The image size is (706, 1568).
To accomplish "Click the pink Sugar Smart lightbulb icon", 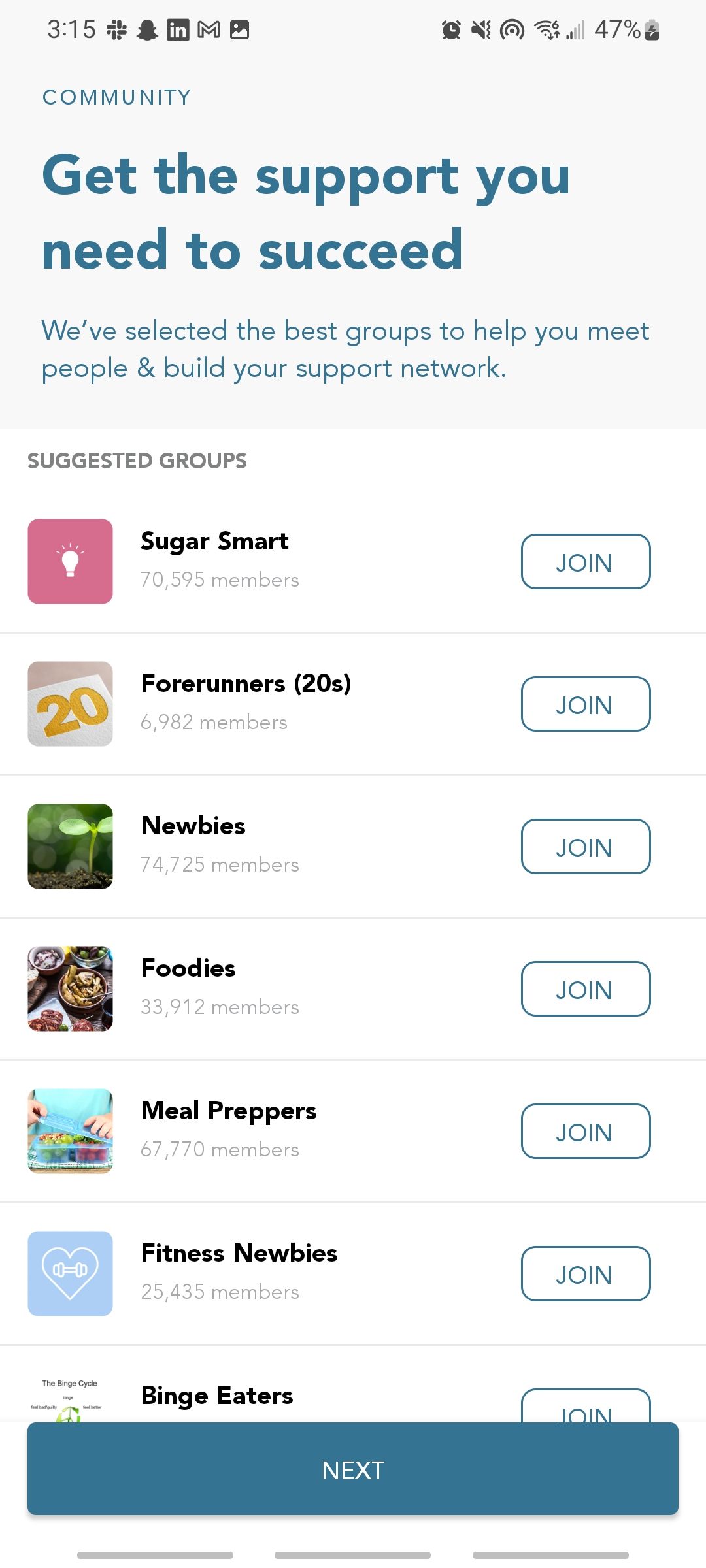I will click(71, 561).
